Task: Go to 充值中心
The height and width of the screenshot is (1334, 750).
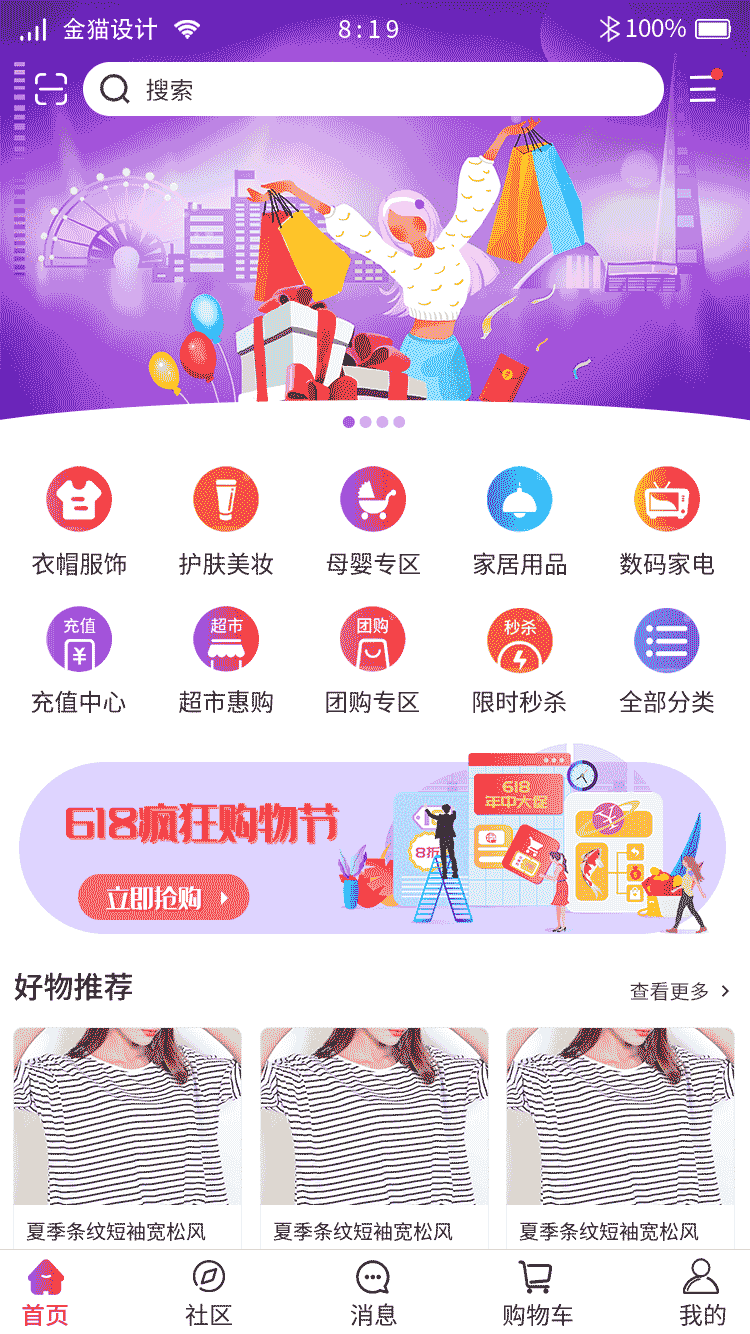Action: [x=79, y=658]
